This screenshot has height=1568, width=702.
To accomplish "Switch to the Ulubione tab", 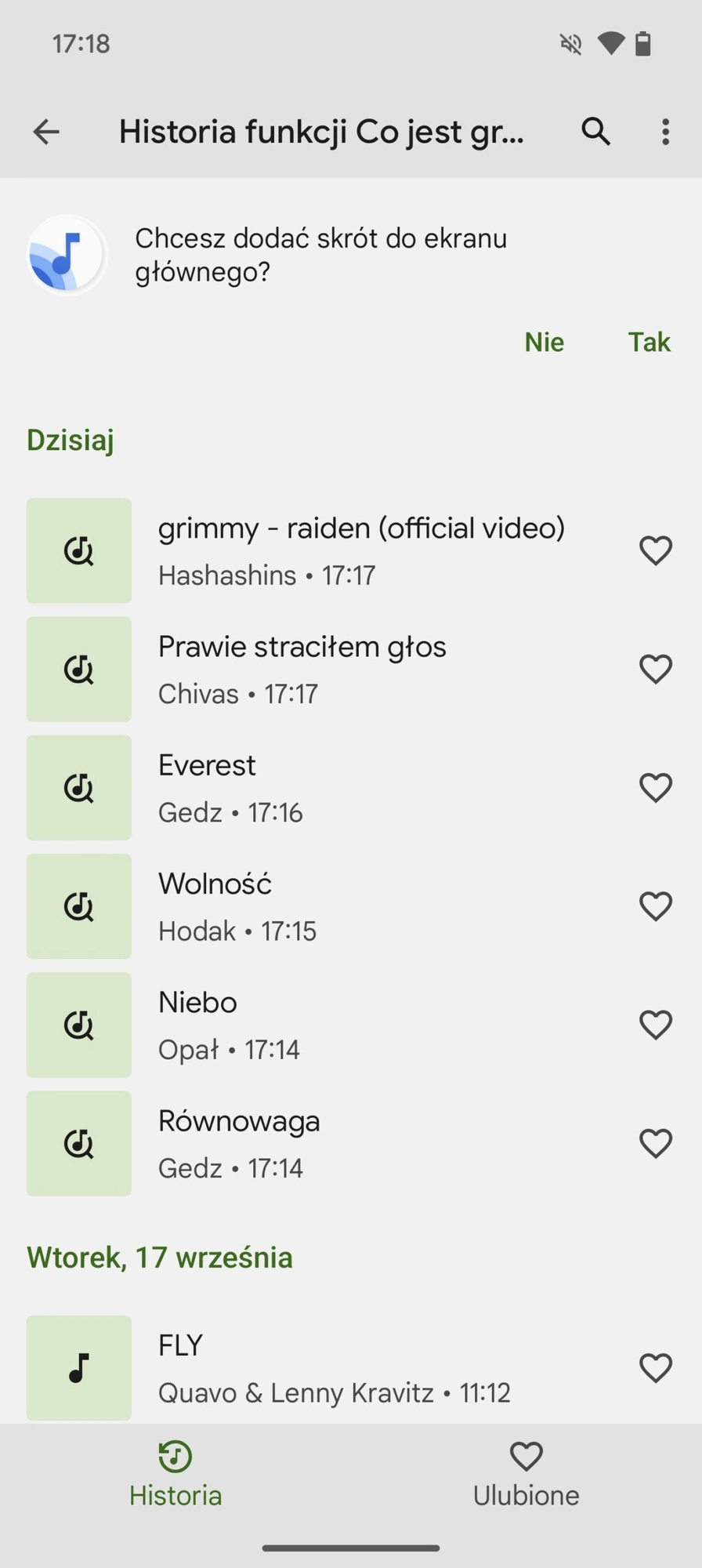I will 526,1474.
